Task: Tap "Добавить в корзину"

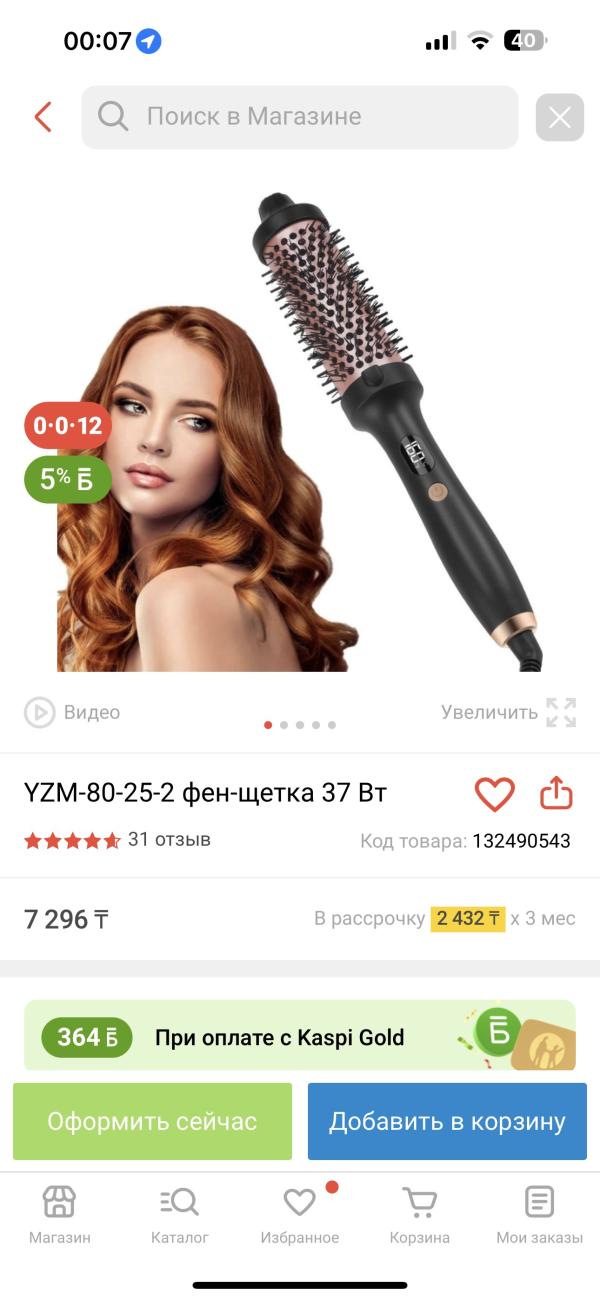Action: pyautogui.click(x=447, y=1121)
